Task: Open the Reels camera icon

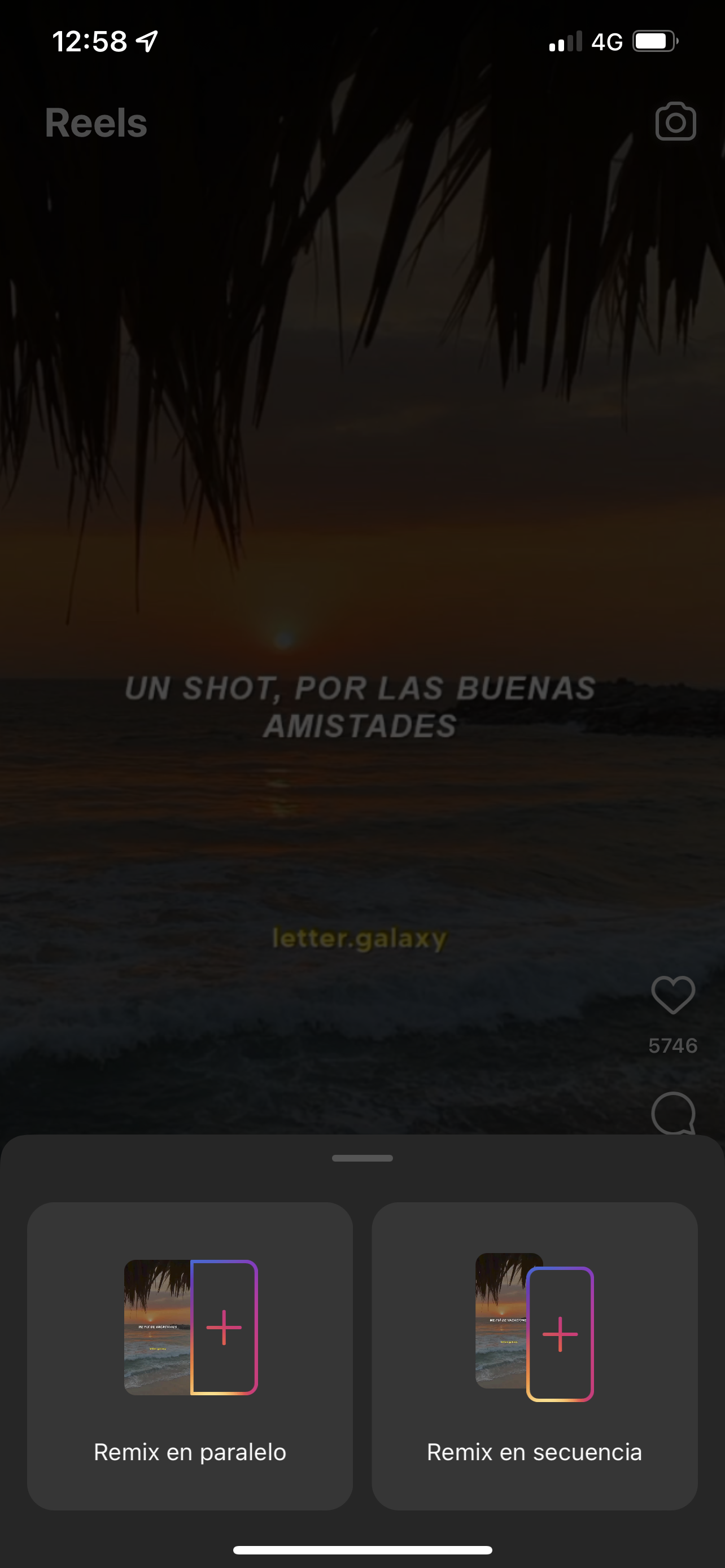Action: (x=675, y=122)
